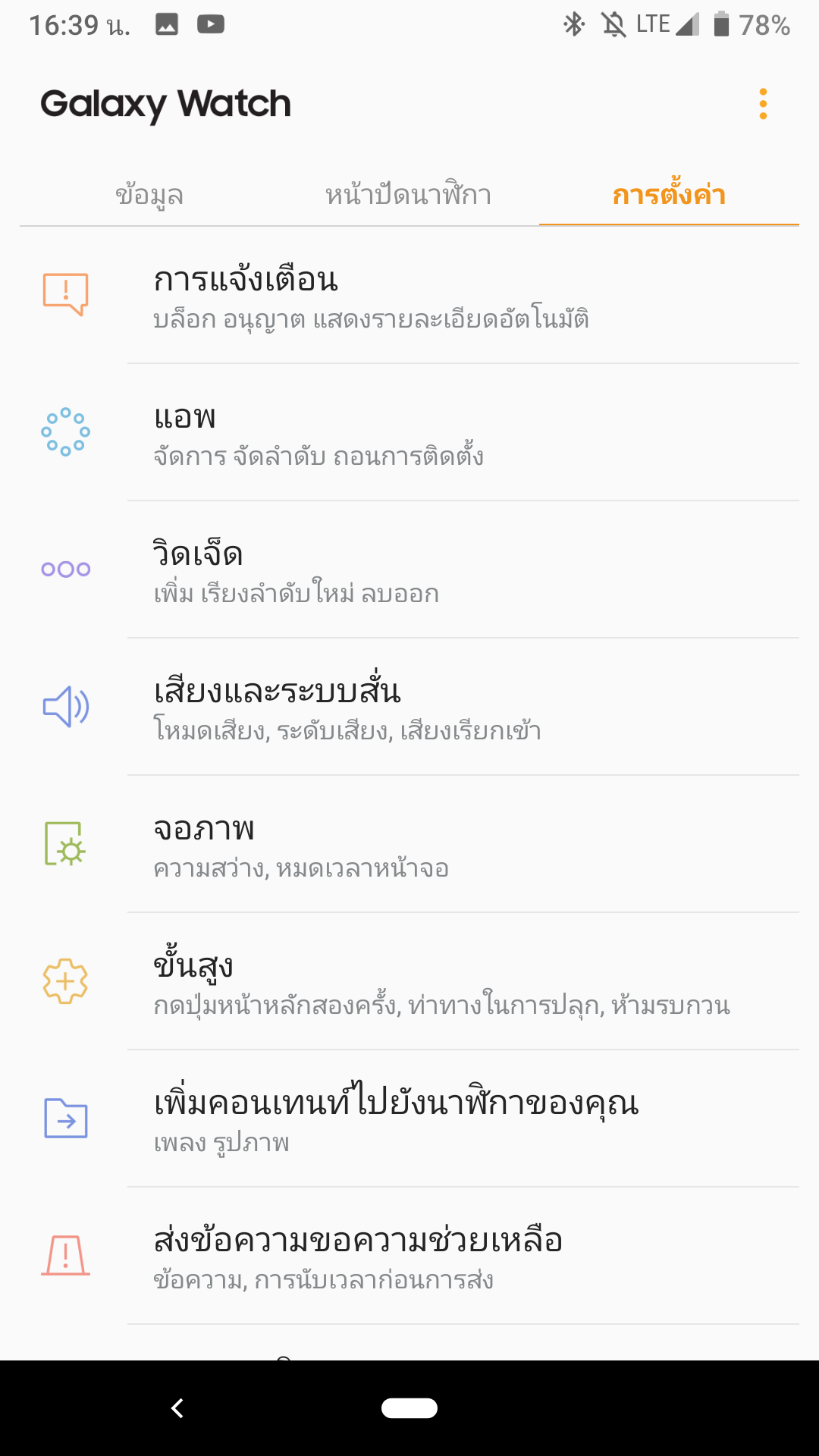Screen dimensions: 819x1456
Task: Open เพิ่มคอนเทนท์ไปยังนาฬิกาของคุณ
Action: pos(409,1119)
